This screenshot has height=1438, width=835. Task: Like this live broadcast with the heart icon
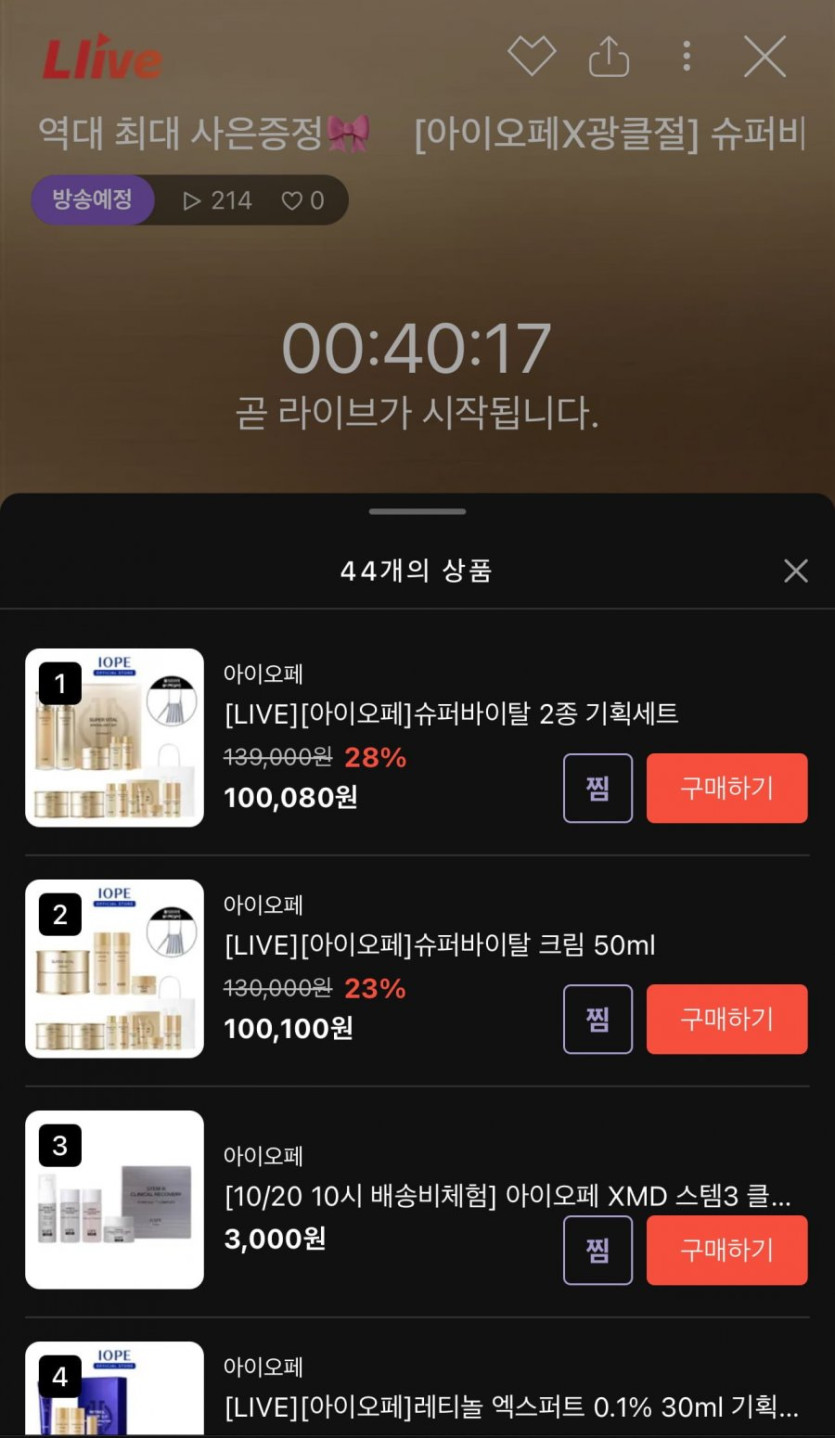(x=531, y=56)
